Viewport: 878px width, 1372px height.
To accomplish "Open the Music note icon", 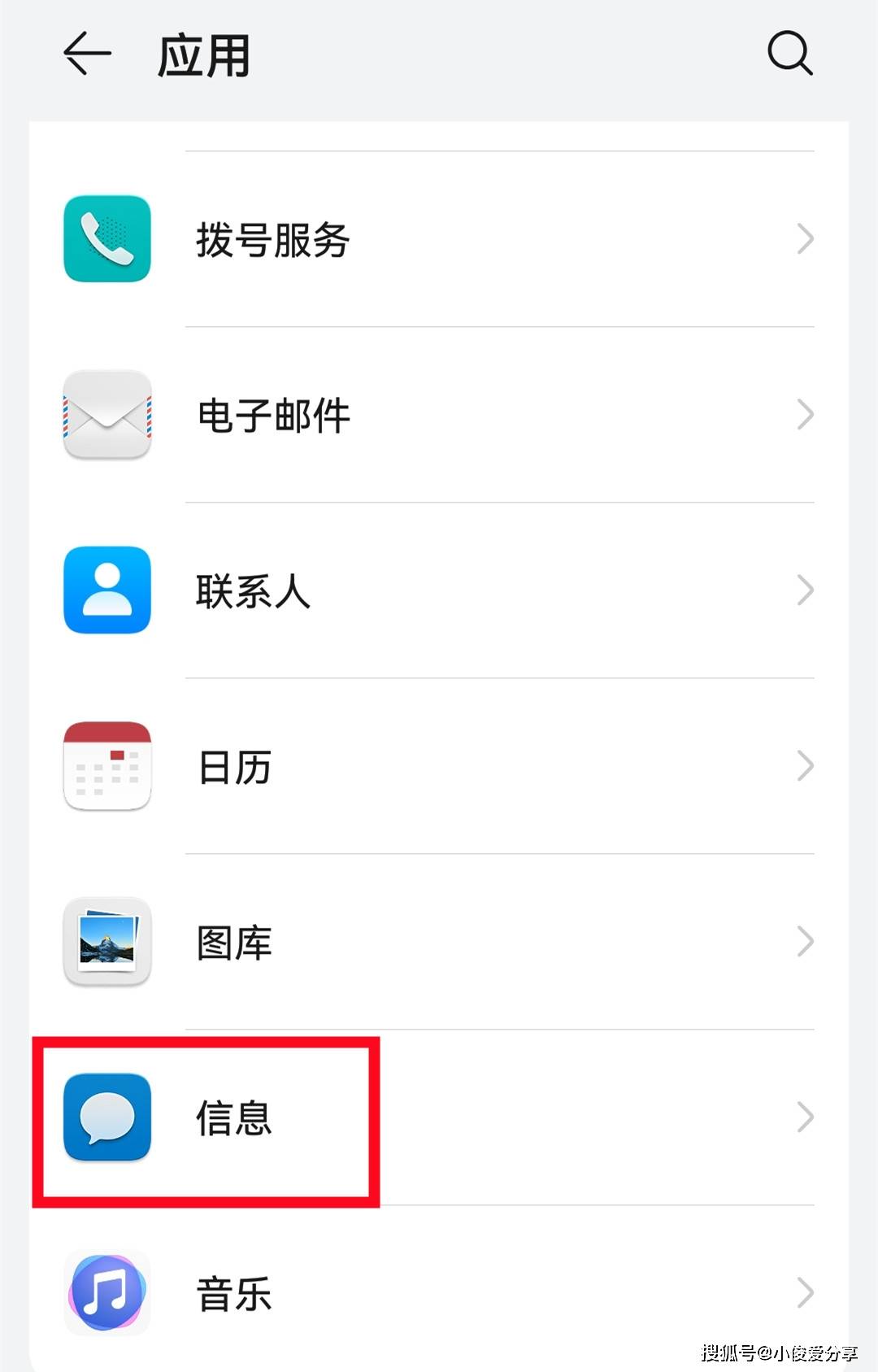I will coord(106,1292).
